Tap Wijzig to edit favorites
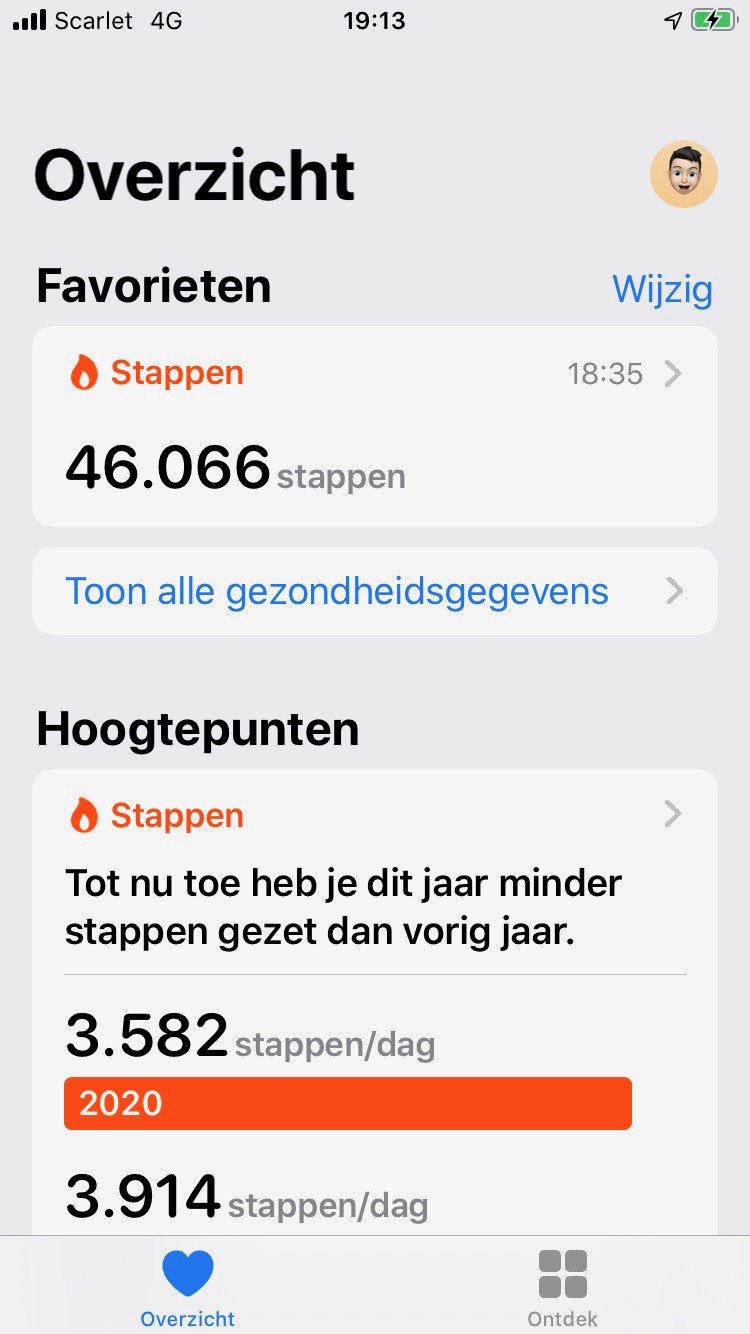Viewport: 750px width, 1334px height. pos(662,289)
